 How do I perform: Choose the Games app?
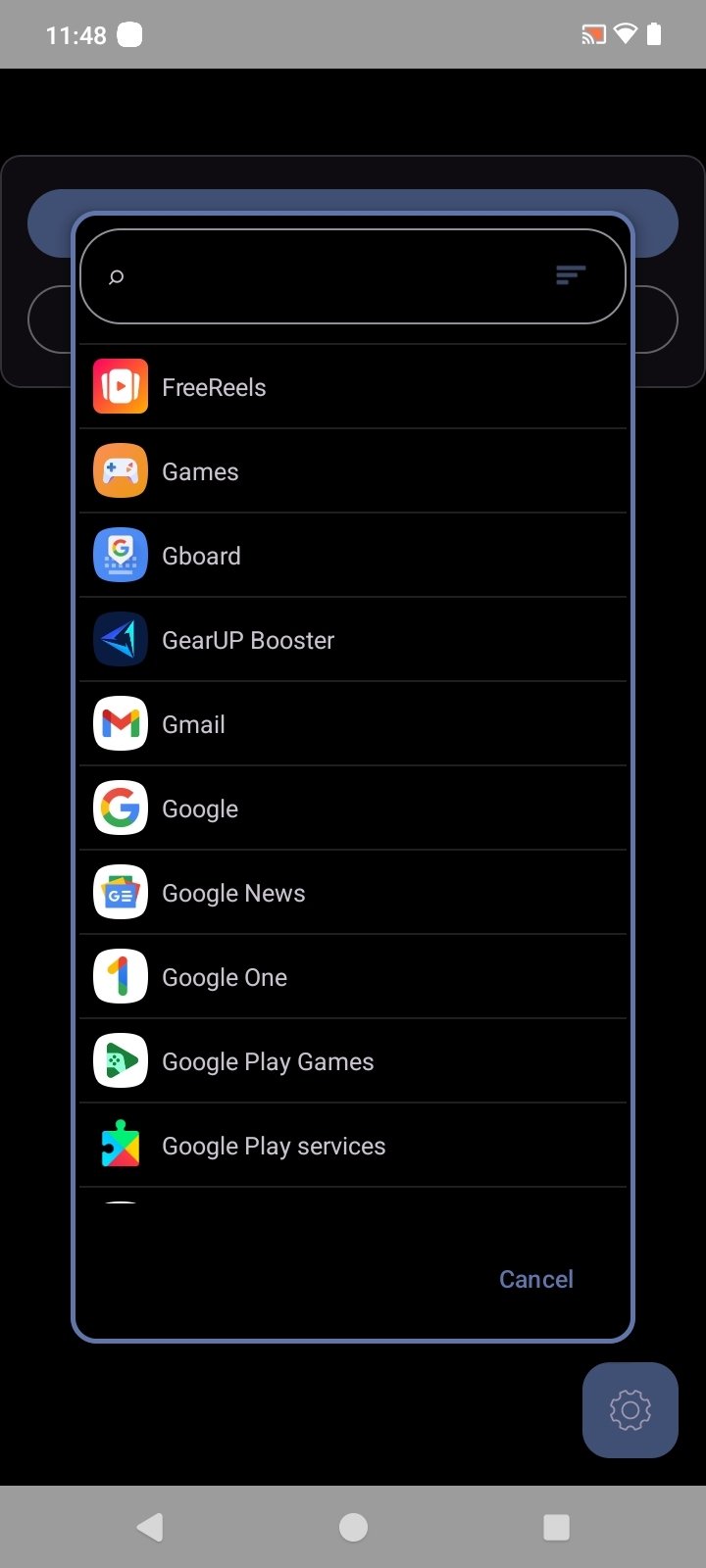[353, 471]
